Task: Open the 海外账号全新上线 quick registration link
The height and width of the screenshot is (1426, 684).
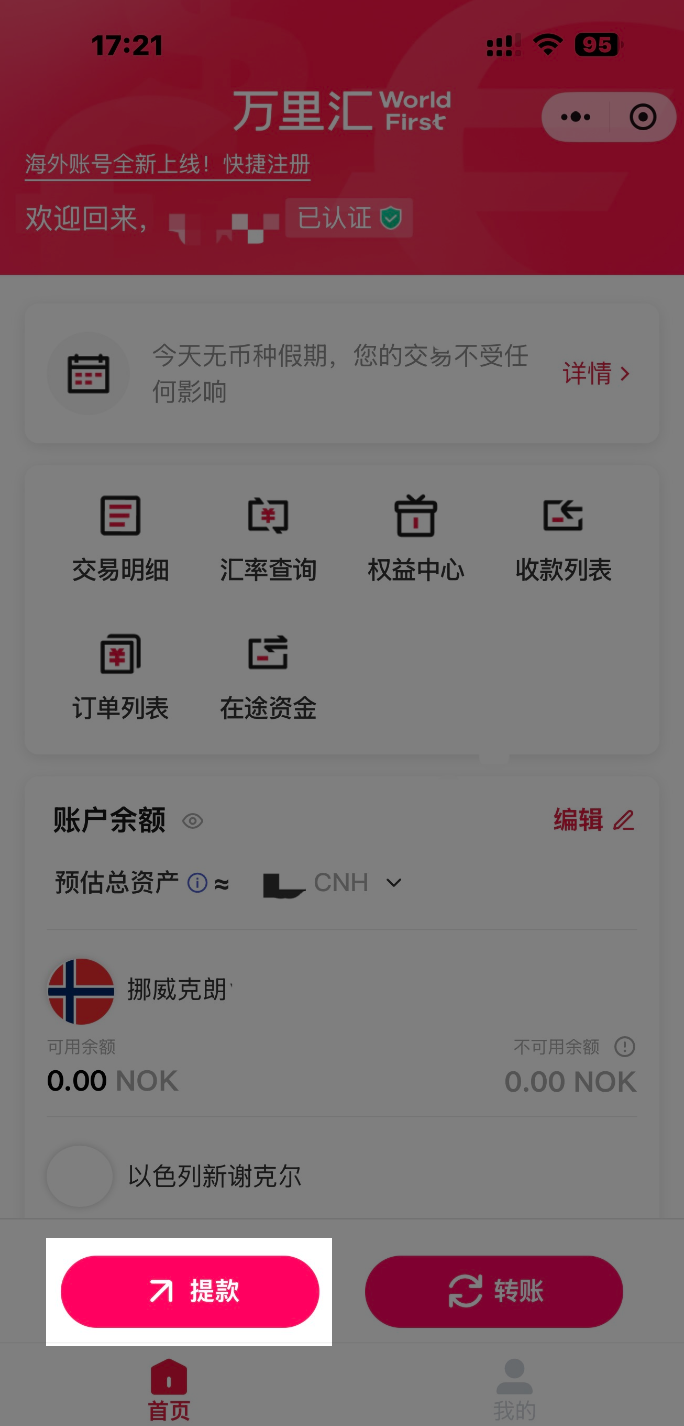Action: (x=168, y=165)
